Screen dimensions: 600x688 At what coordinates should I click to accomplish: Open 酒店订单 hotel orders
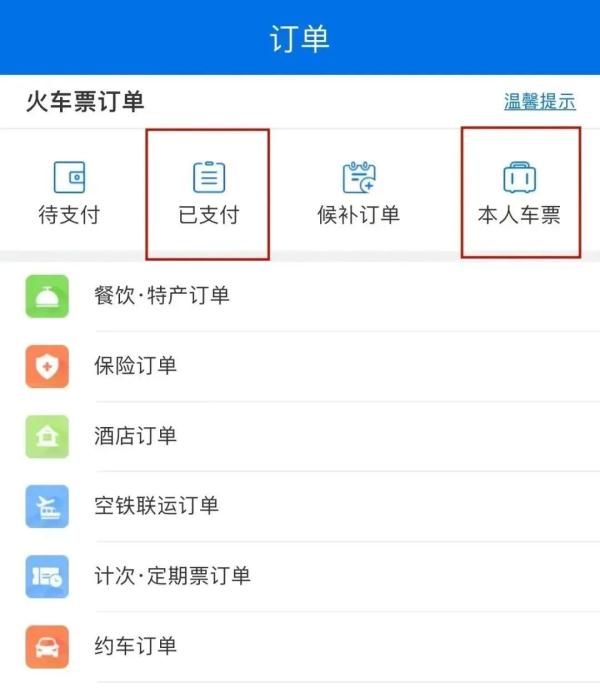pos(300,436)
